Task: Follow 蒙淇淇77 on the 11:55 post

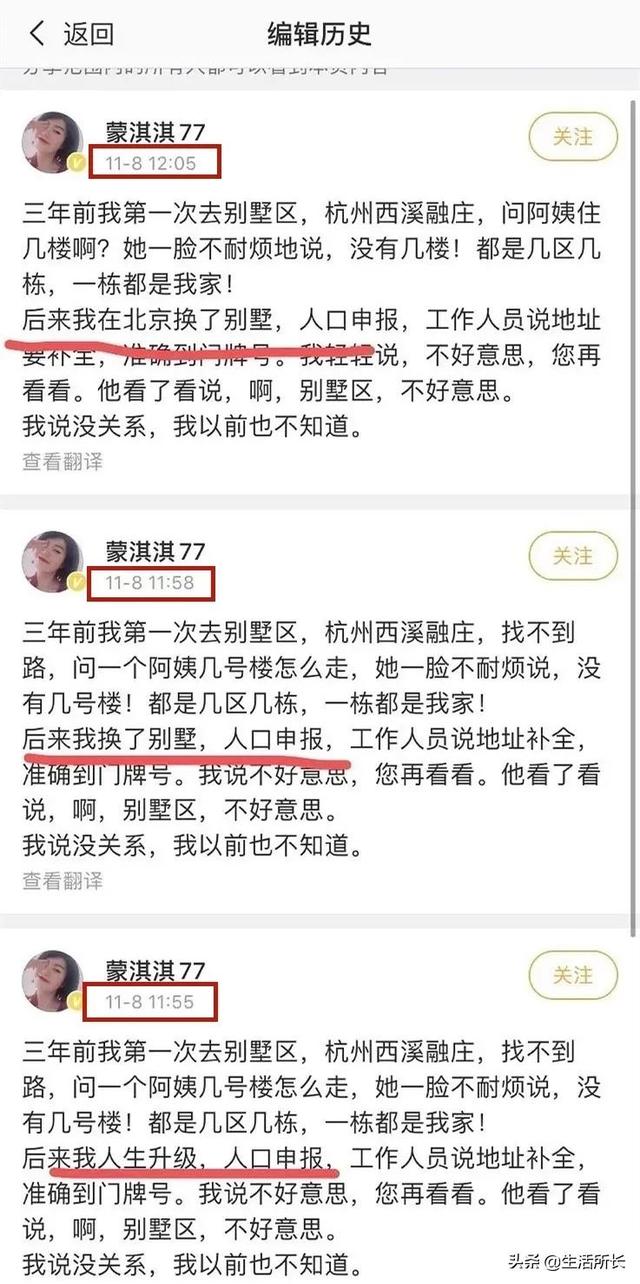Action: [x=574, y=974]
